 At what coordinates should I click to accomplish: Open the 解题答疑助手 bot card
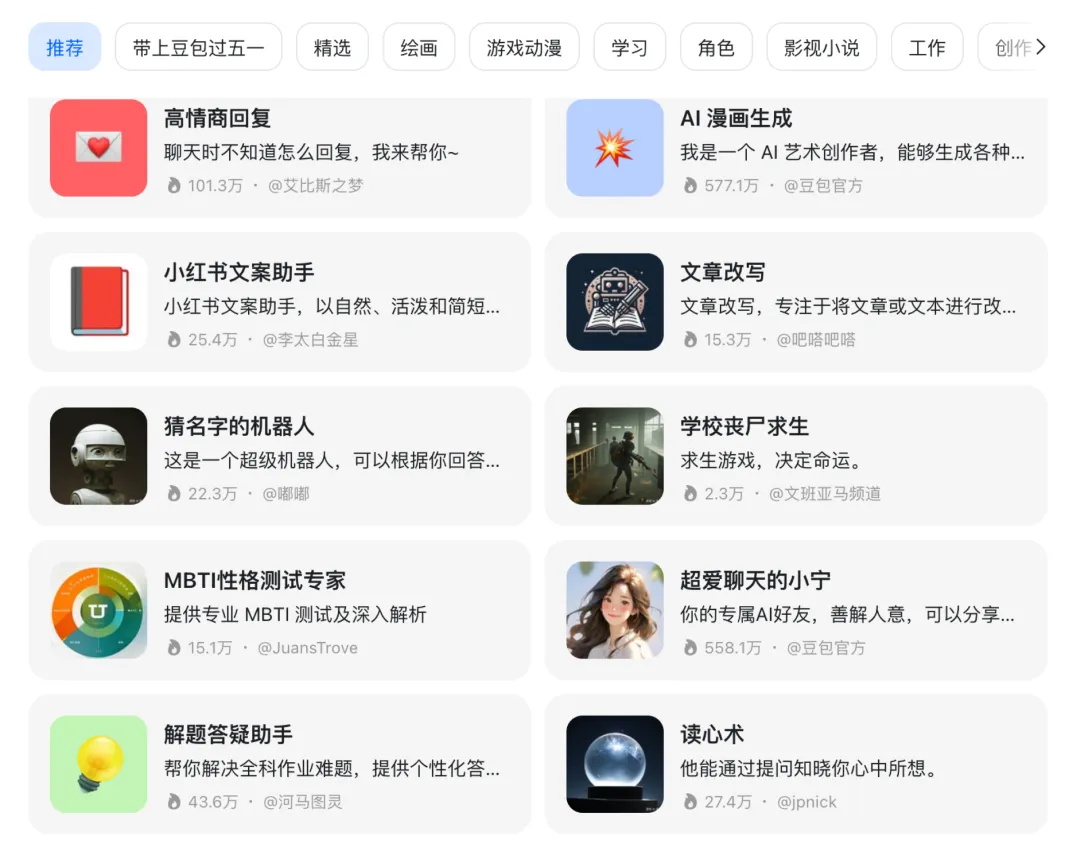click(280, 764)
